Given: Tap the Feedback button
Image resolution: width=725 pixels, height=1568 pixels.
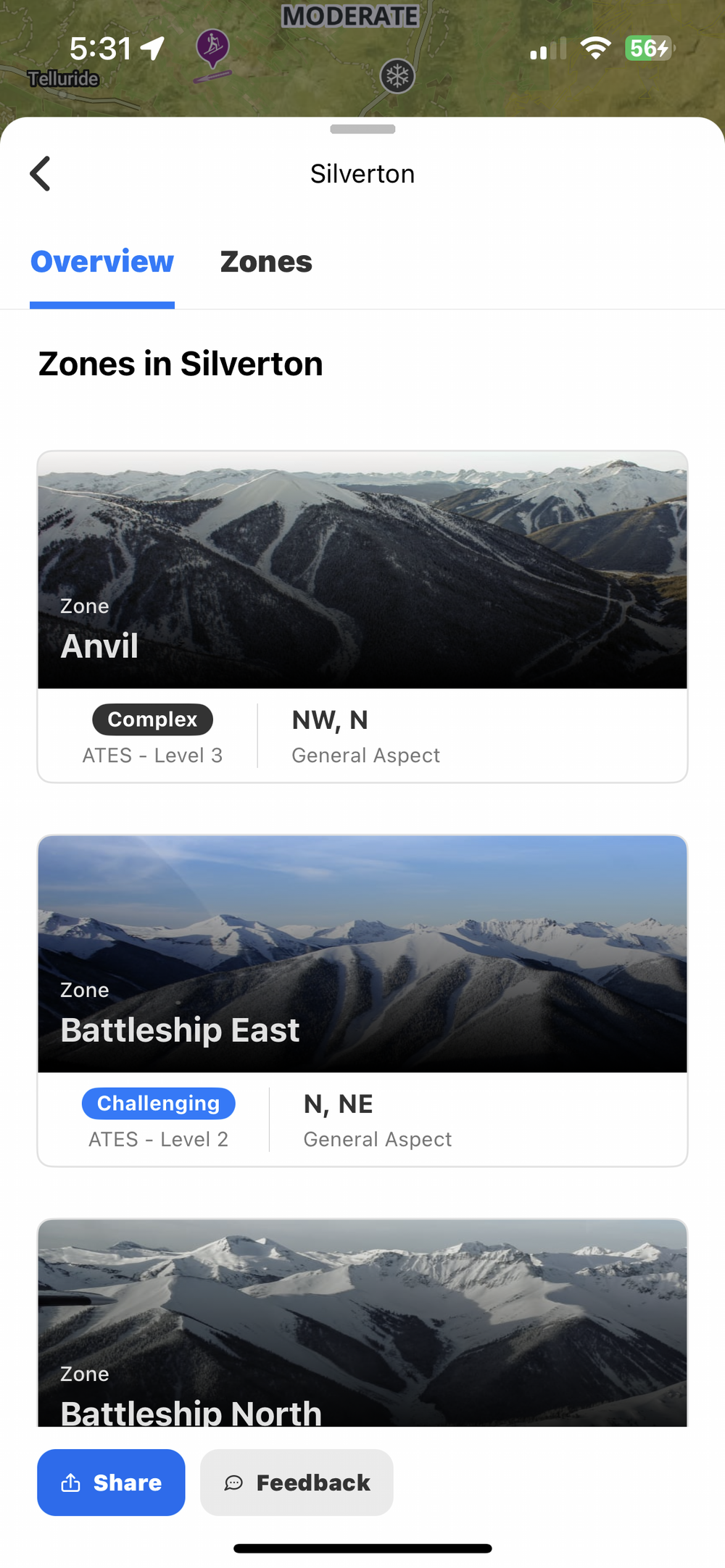Looking at the screenshot, I should tap(297, 1482).
